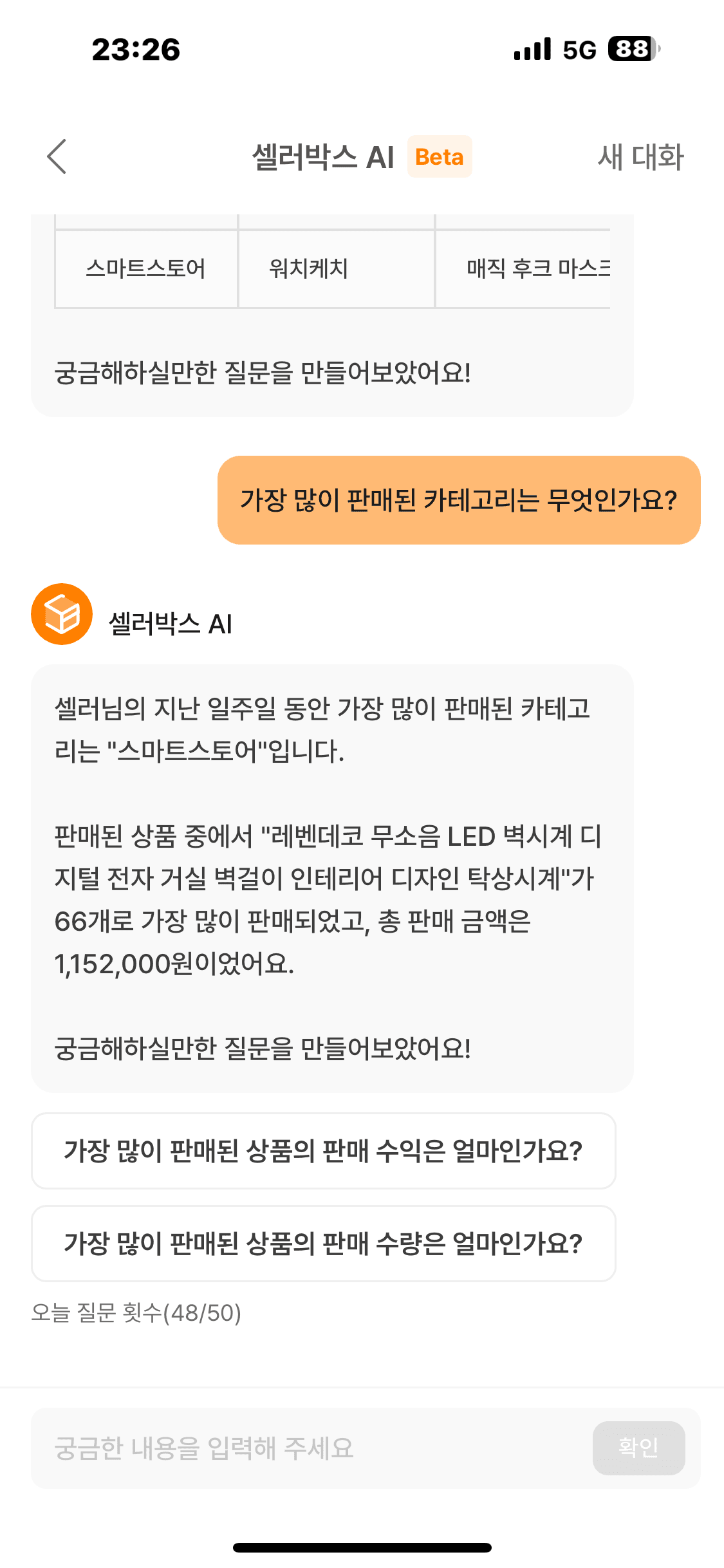Viewport: 724px width, 1568px height.
Task: Select suggested question about 판매 수익
Action: [323, 1151]
